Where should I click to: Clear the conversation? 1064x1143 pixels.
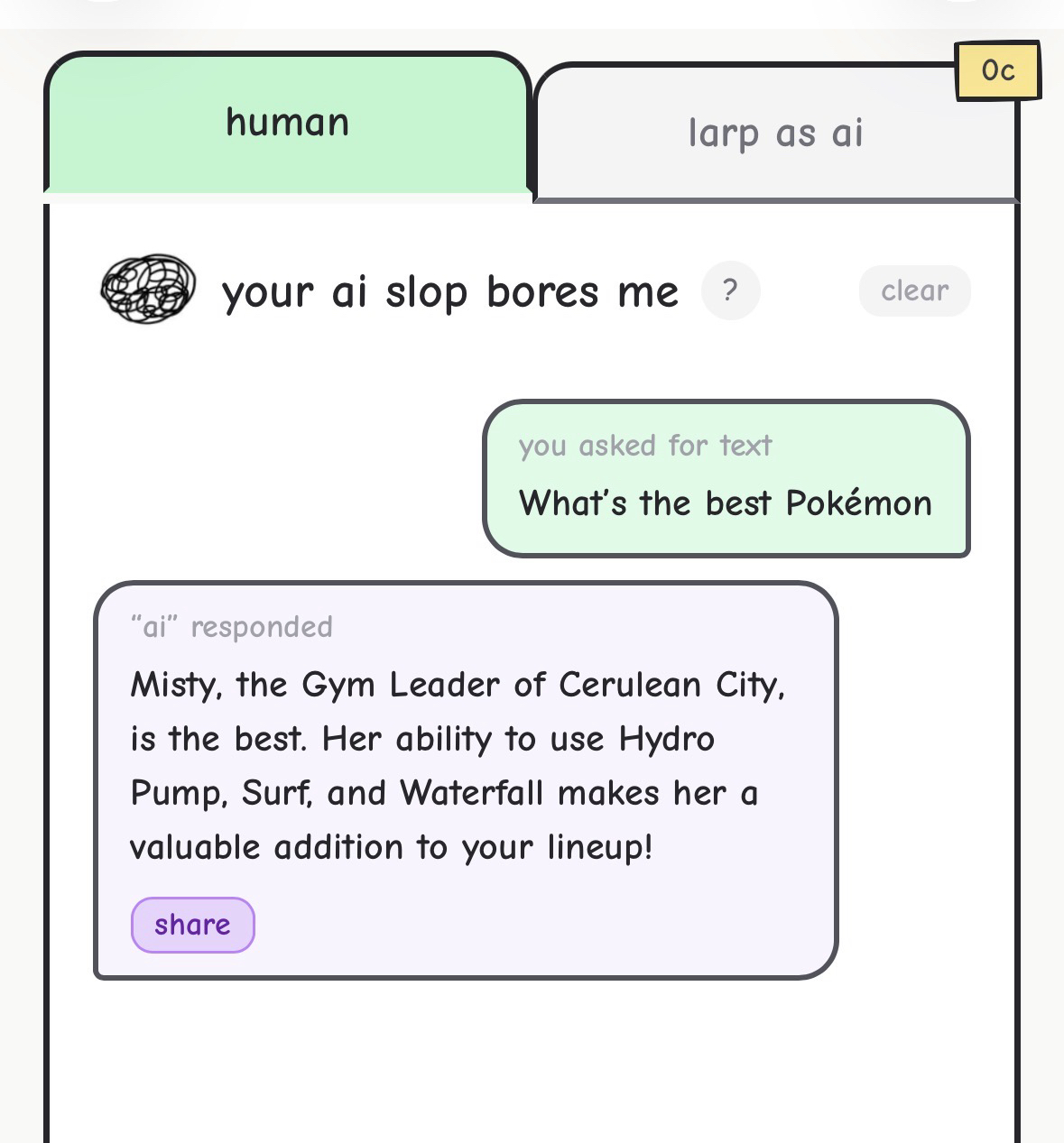(914, 290)
